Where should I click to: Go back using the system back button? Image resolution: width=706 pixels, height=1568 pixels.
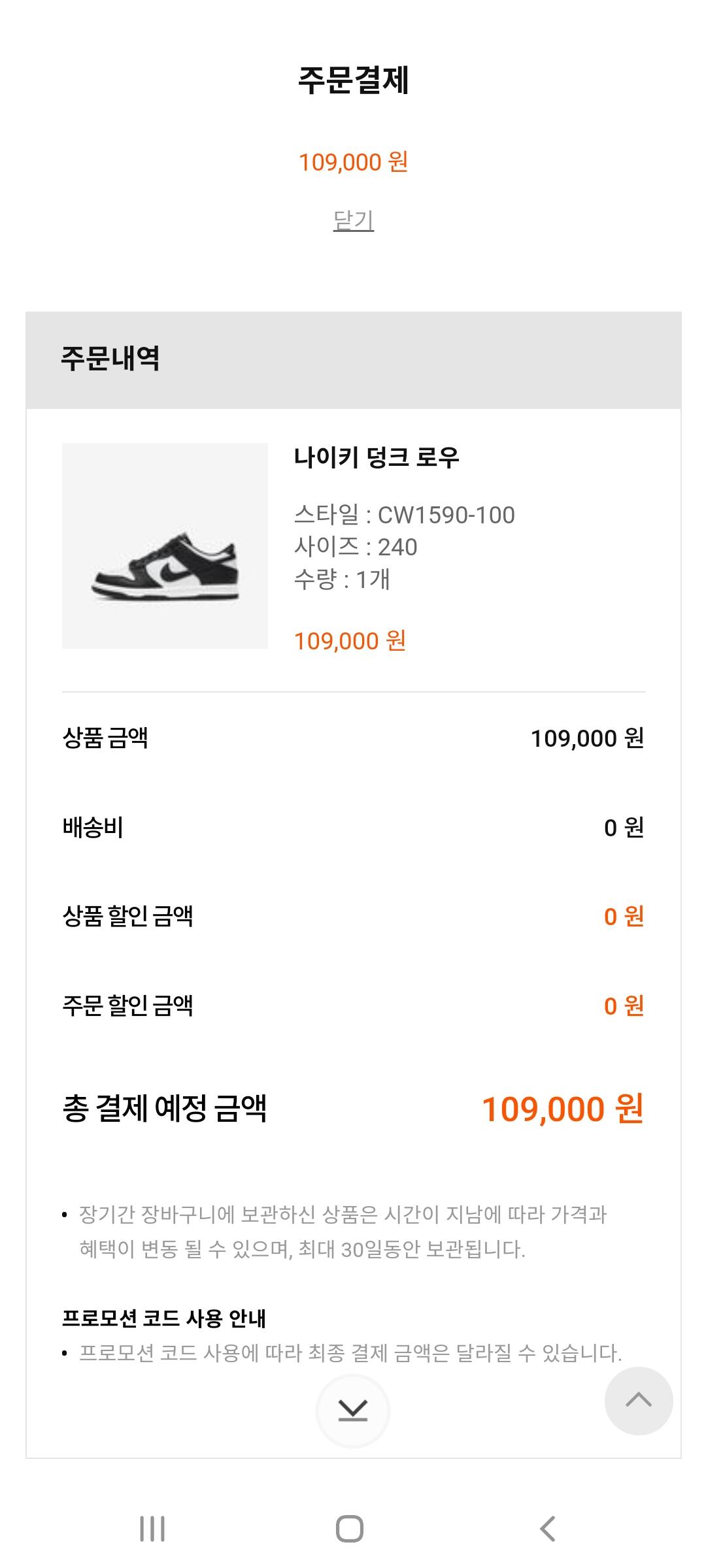click(548, 1529)
